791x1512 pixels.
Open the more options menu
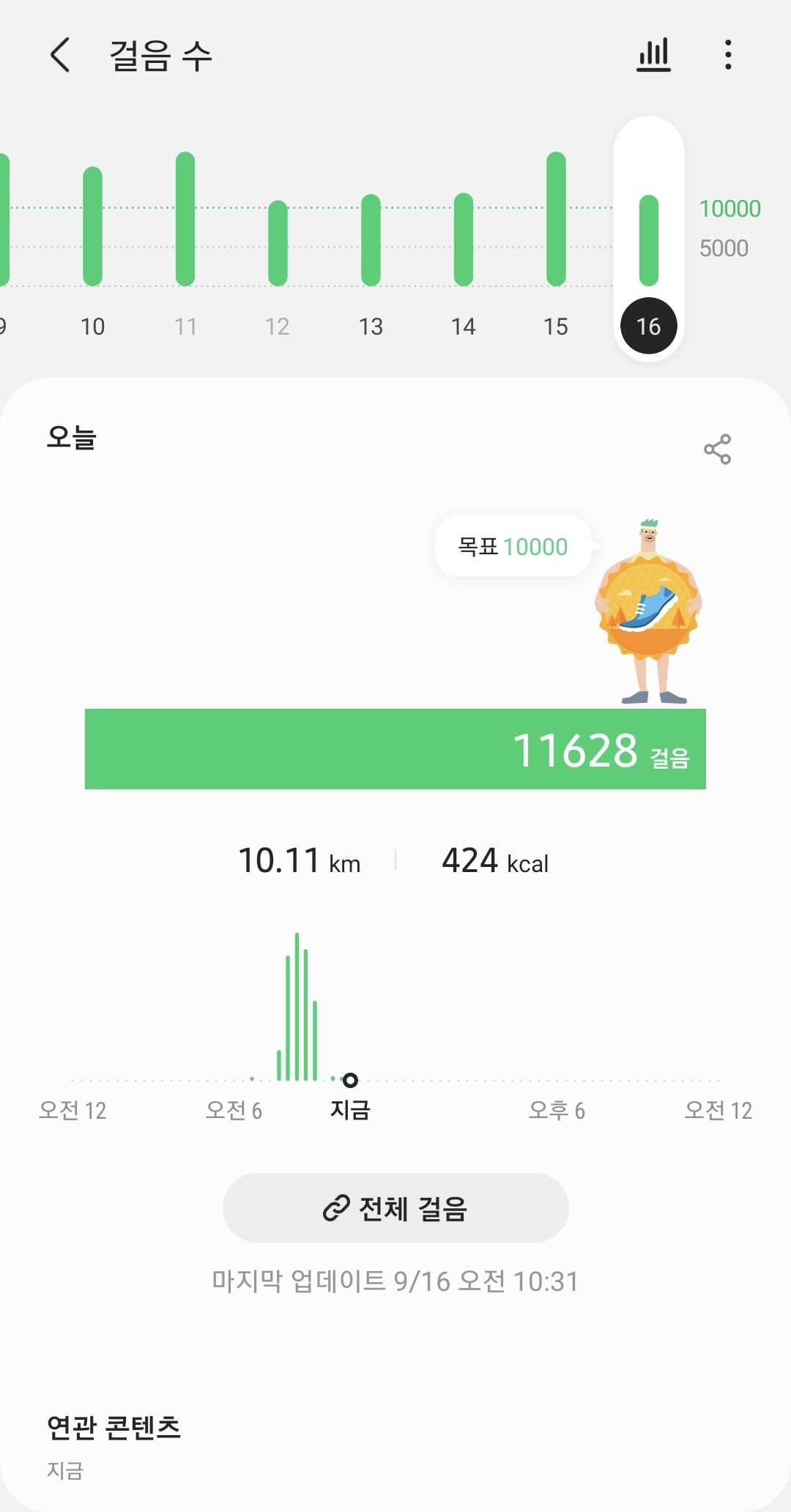coord(727,56)
